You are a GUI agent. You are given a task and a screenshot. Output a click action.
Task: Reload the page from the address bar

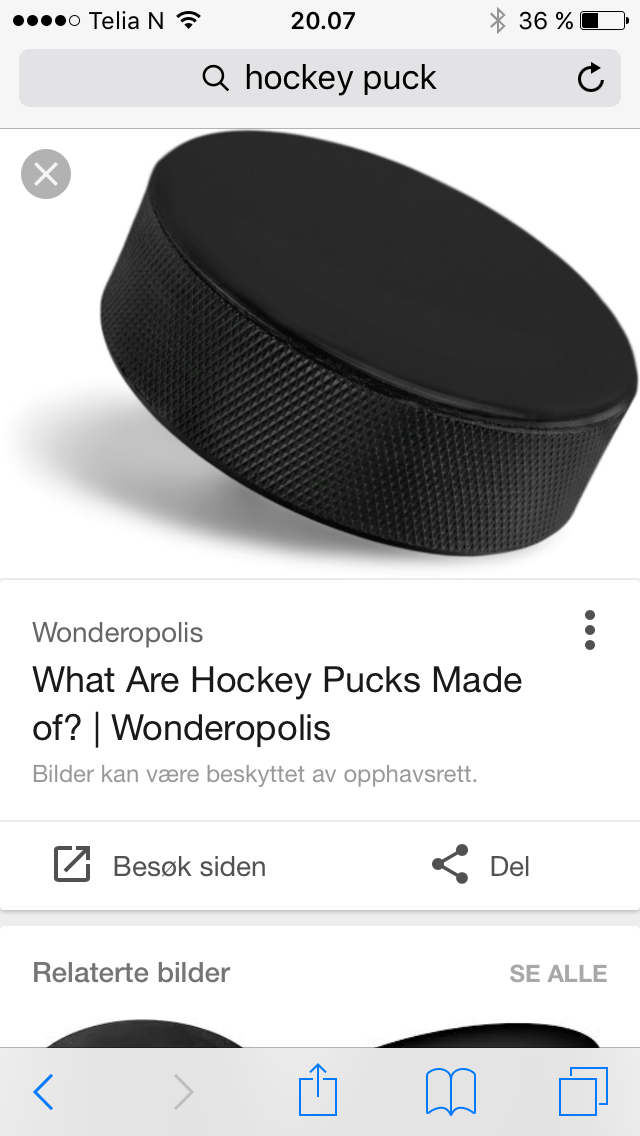(x=591, y=78)
